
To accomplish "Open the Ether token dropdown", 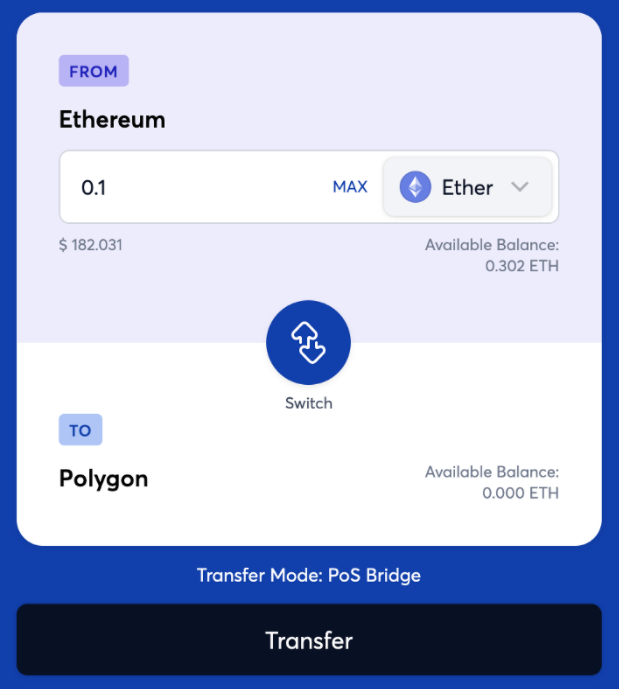I will [467, 187].
